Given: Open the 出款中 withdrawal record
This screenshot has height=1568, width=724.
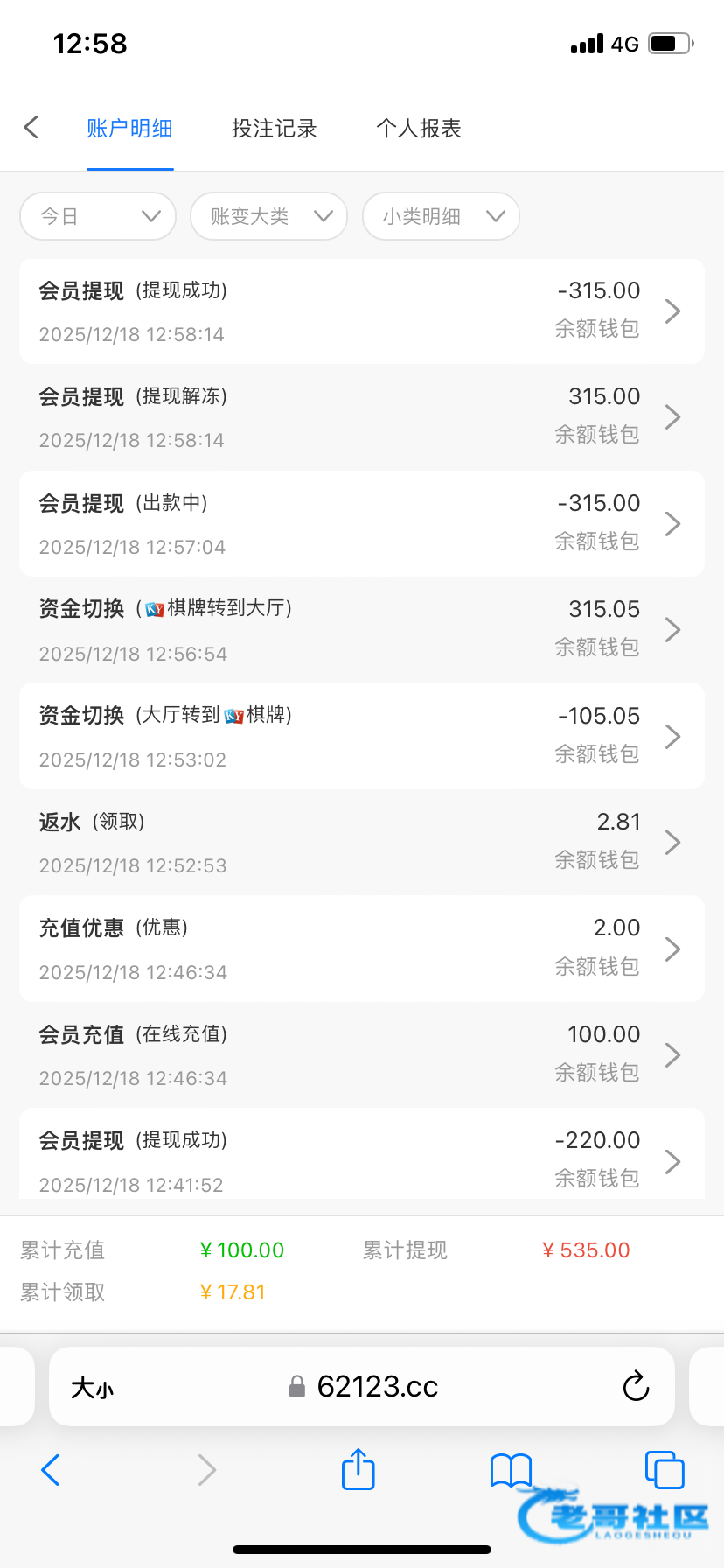Looking at the screenshot, I should (x=362, y=524).
